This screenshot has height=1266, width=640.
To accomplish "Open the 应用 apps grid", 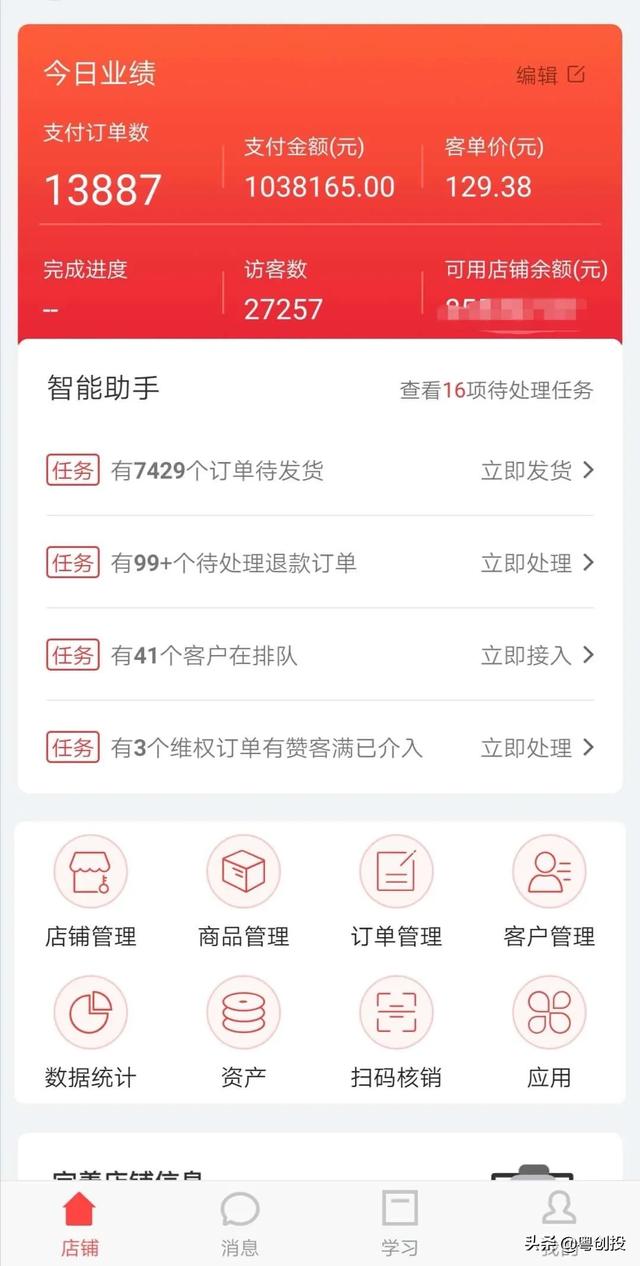I will pyautogui.click(x=549, y=1032).
